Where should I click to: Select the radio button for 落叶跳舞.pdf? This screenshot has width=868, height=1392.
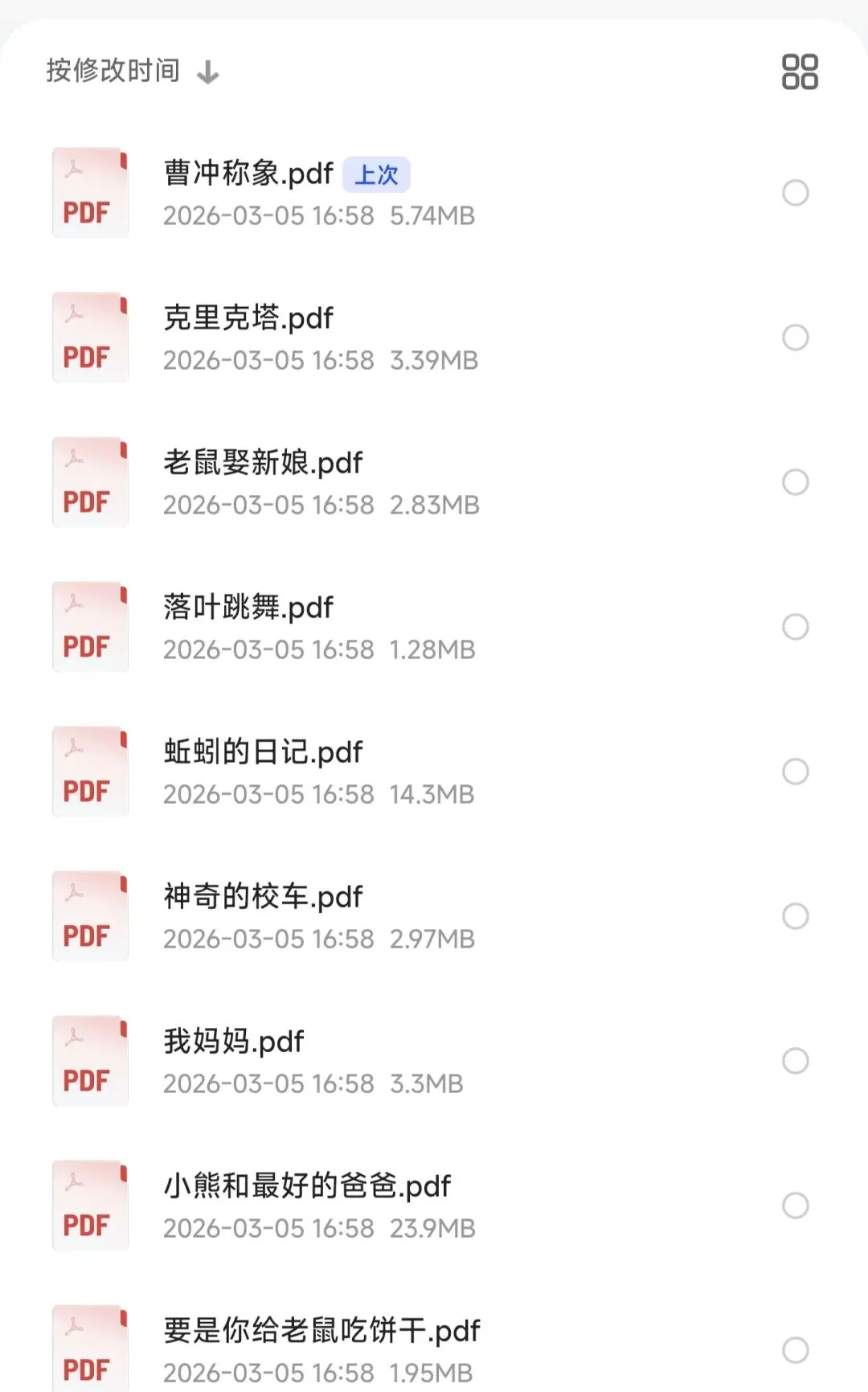(795, 627)
